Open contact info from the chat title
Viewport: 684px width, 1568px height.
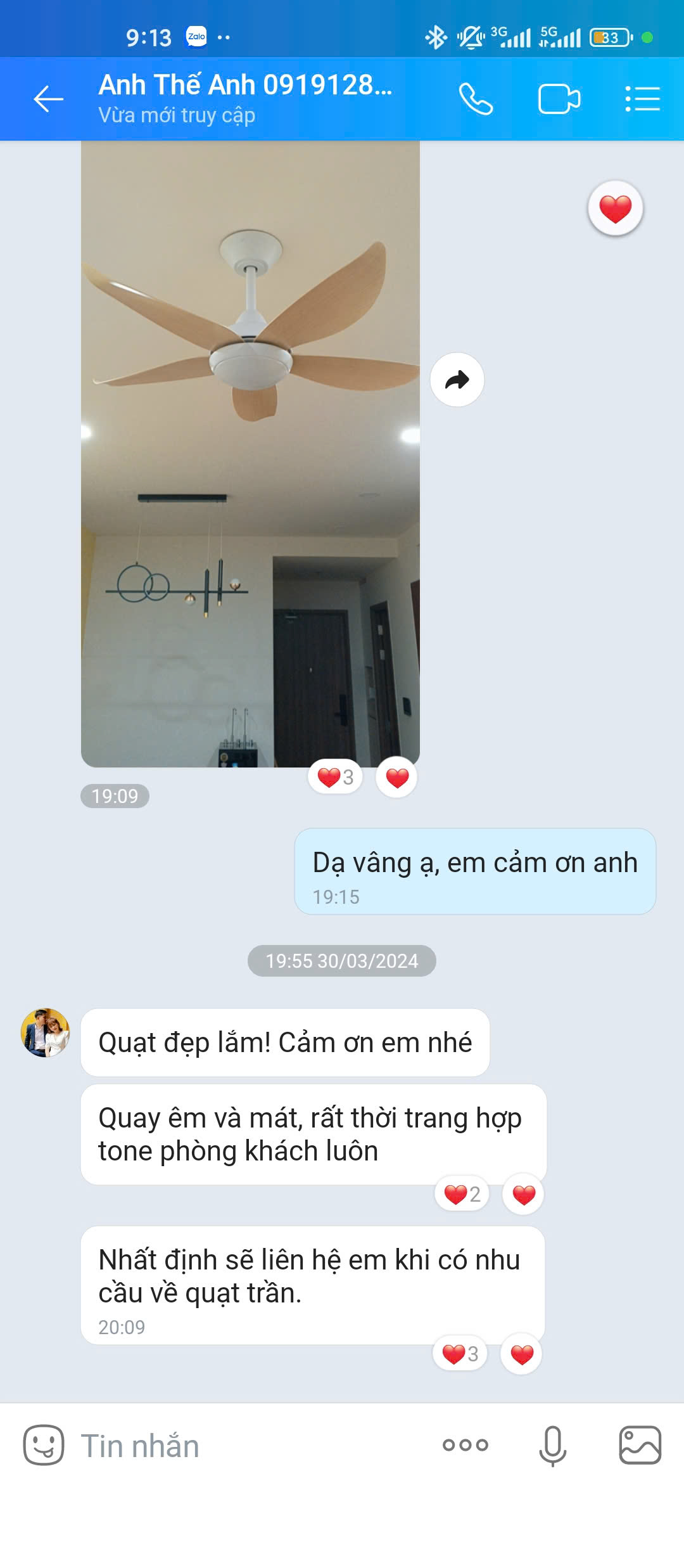[x=245, y=98]
